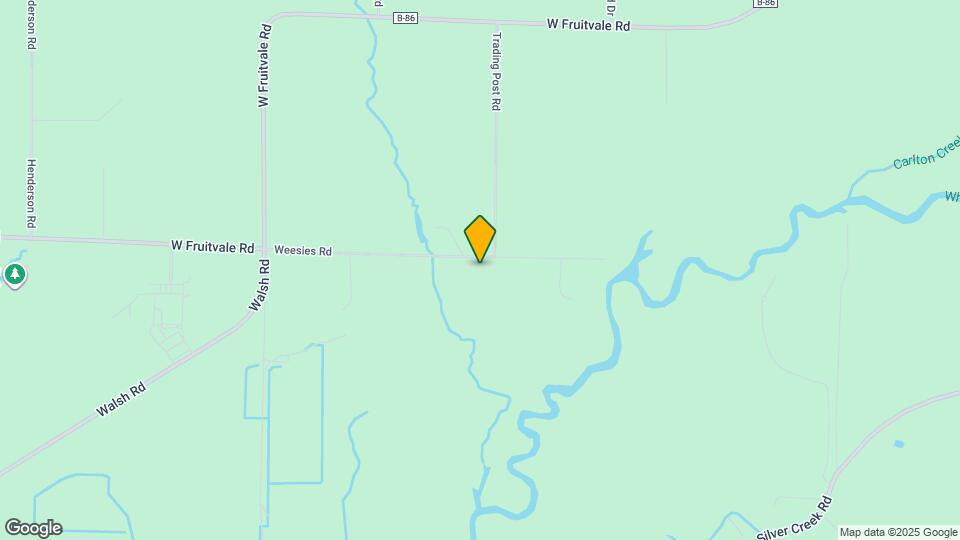Tap the orange location marker on Weesies Rd
This screenshot has width=960, height=540.
480,238
